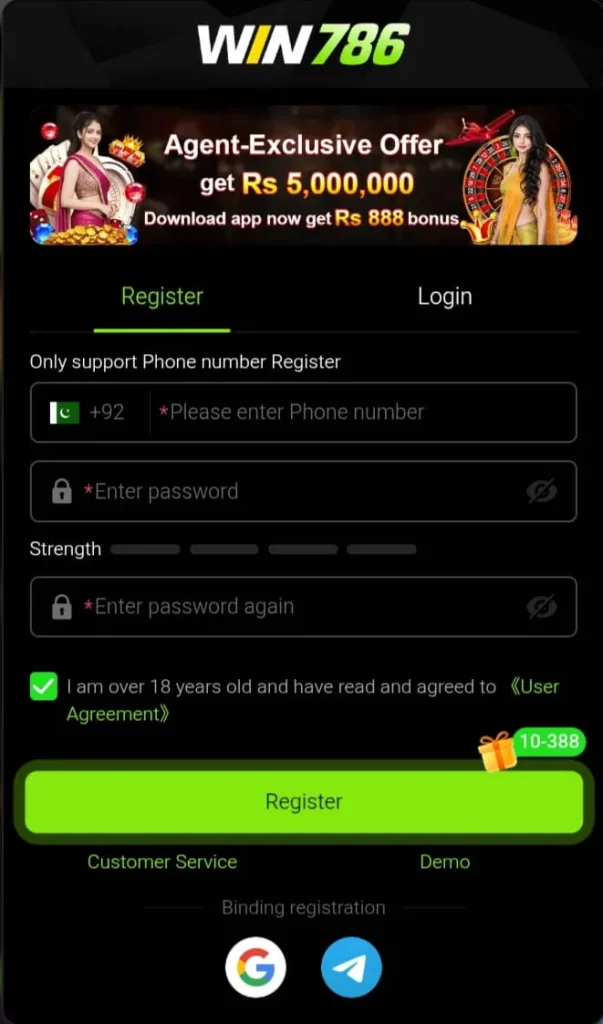Tap the Enter password field
The height and width of the screenshot is (1024, 603).
(300, 491)
